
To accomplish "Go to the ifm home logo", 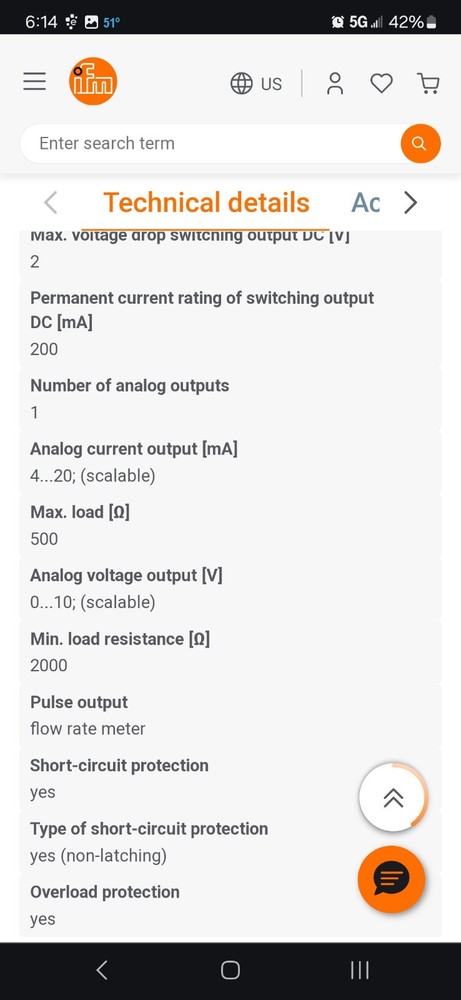I will pyautogui.click(x=93, y=81).
